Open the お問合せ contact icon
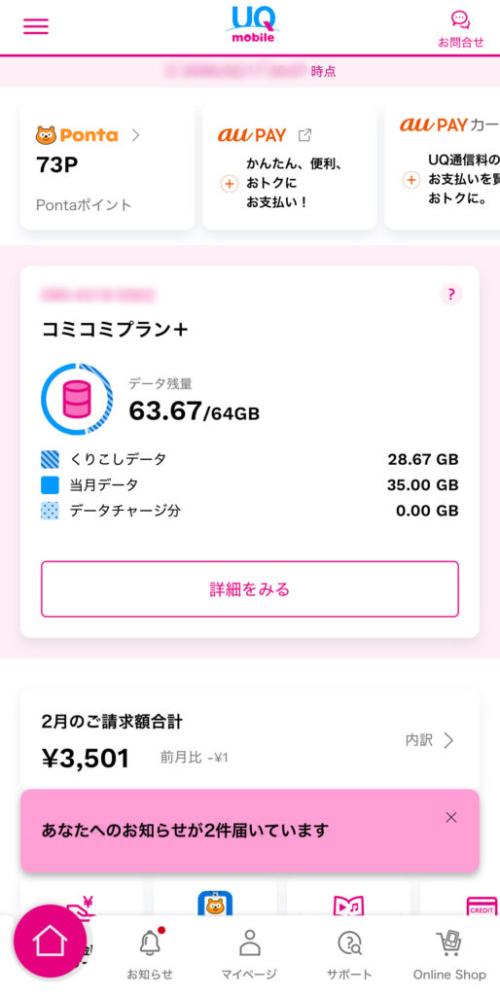 click(x=461, y=29)
